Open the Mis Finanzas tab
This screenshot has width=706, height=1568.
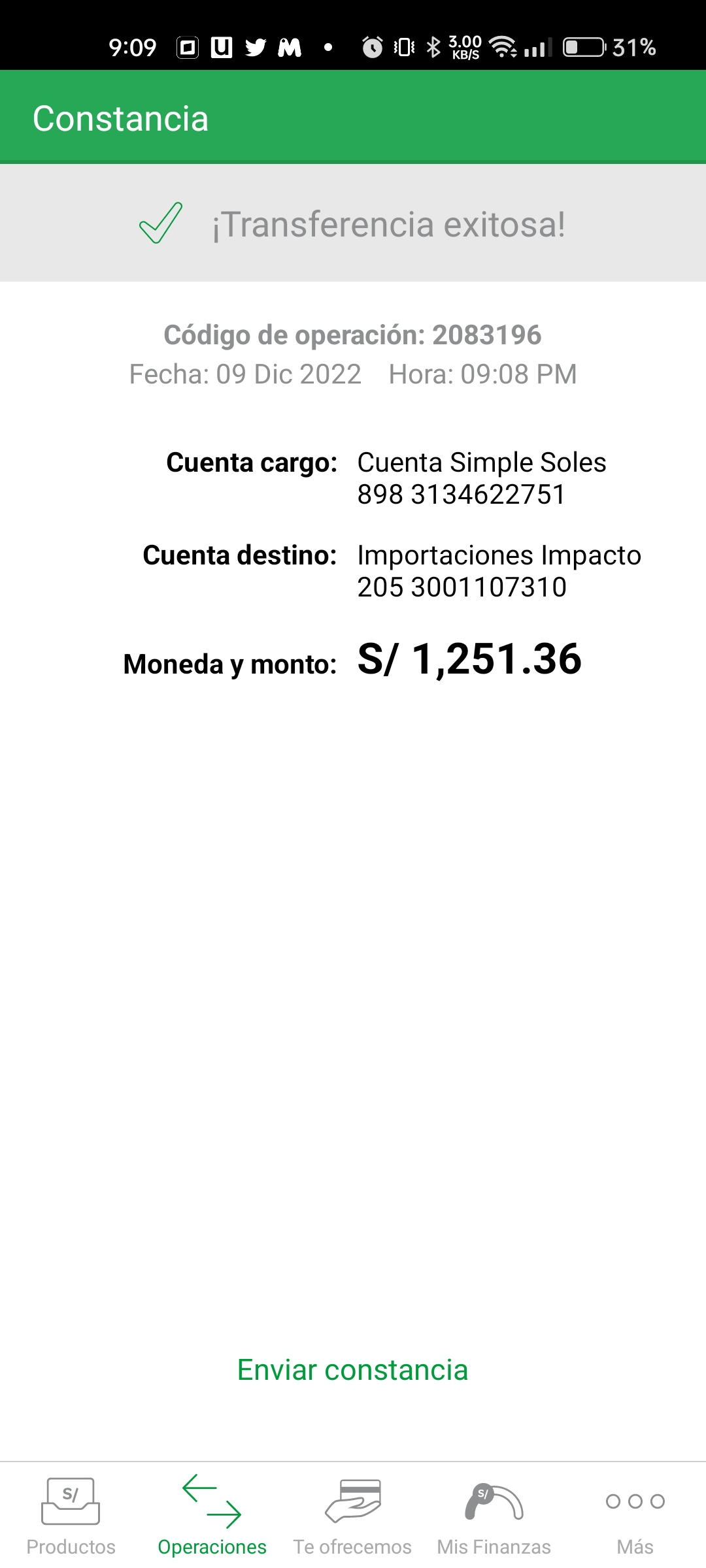click(x=494, y=1516)
